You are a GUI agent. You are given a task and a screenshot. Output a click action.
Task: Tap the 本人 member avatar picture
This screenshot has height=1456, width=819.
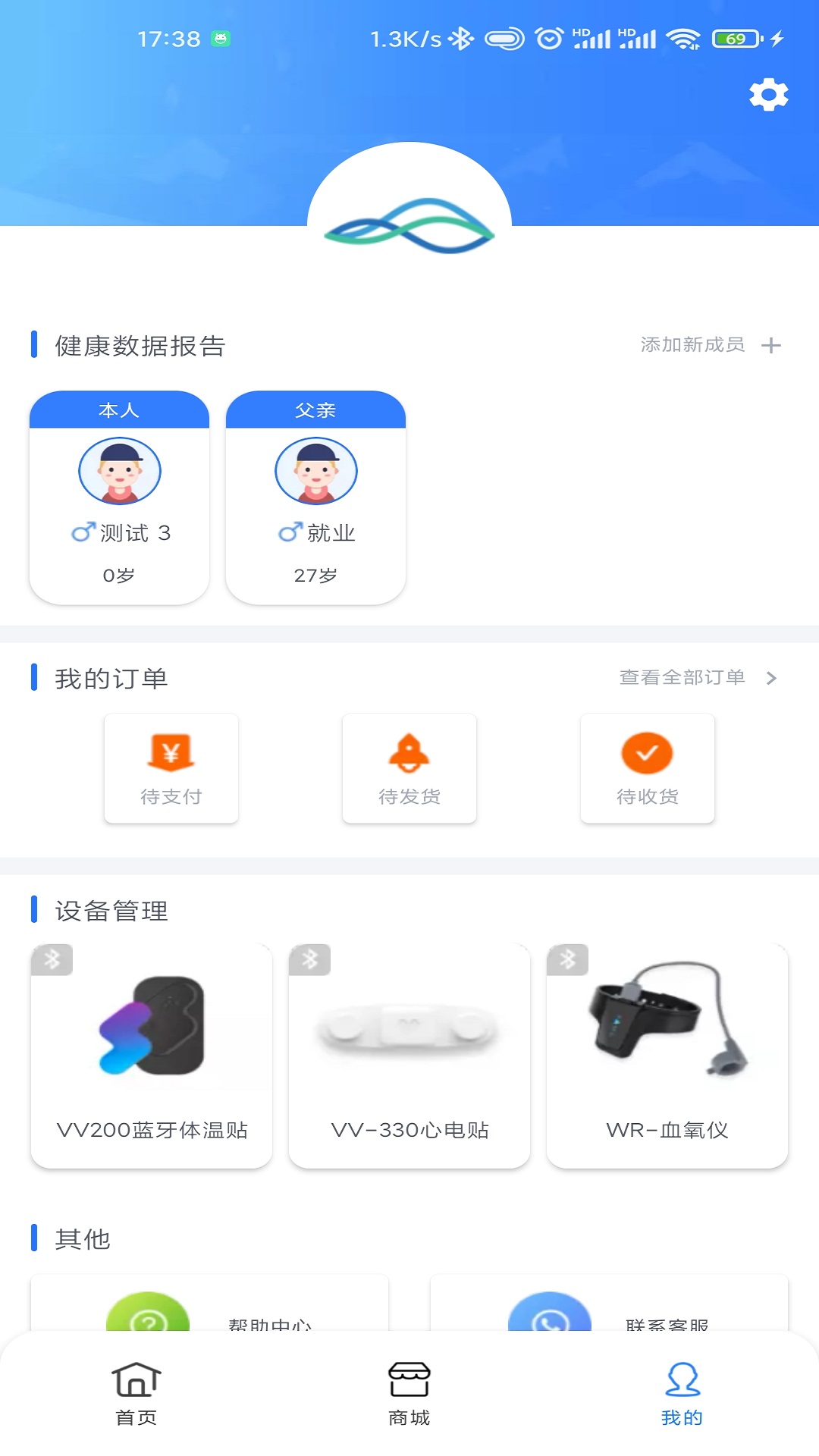(x=119, y=470)
